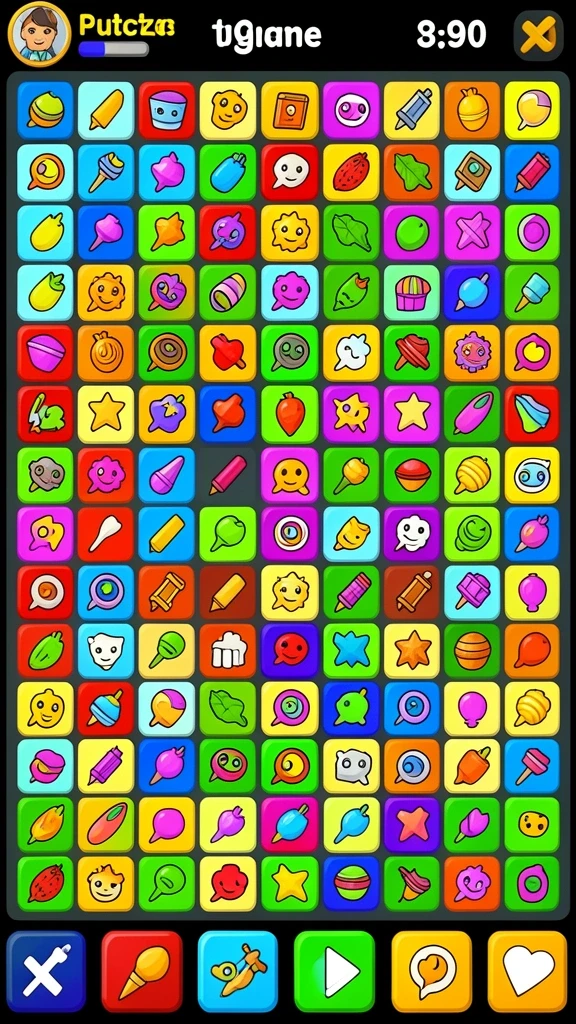Activate the blue sword booster button

point(238,970)
